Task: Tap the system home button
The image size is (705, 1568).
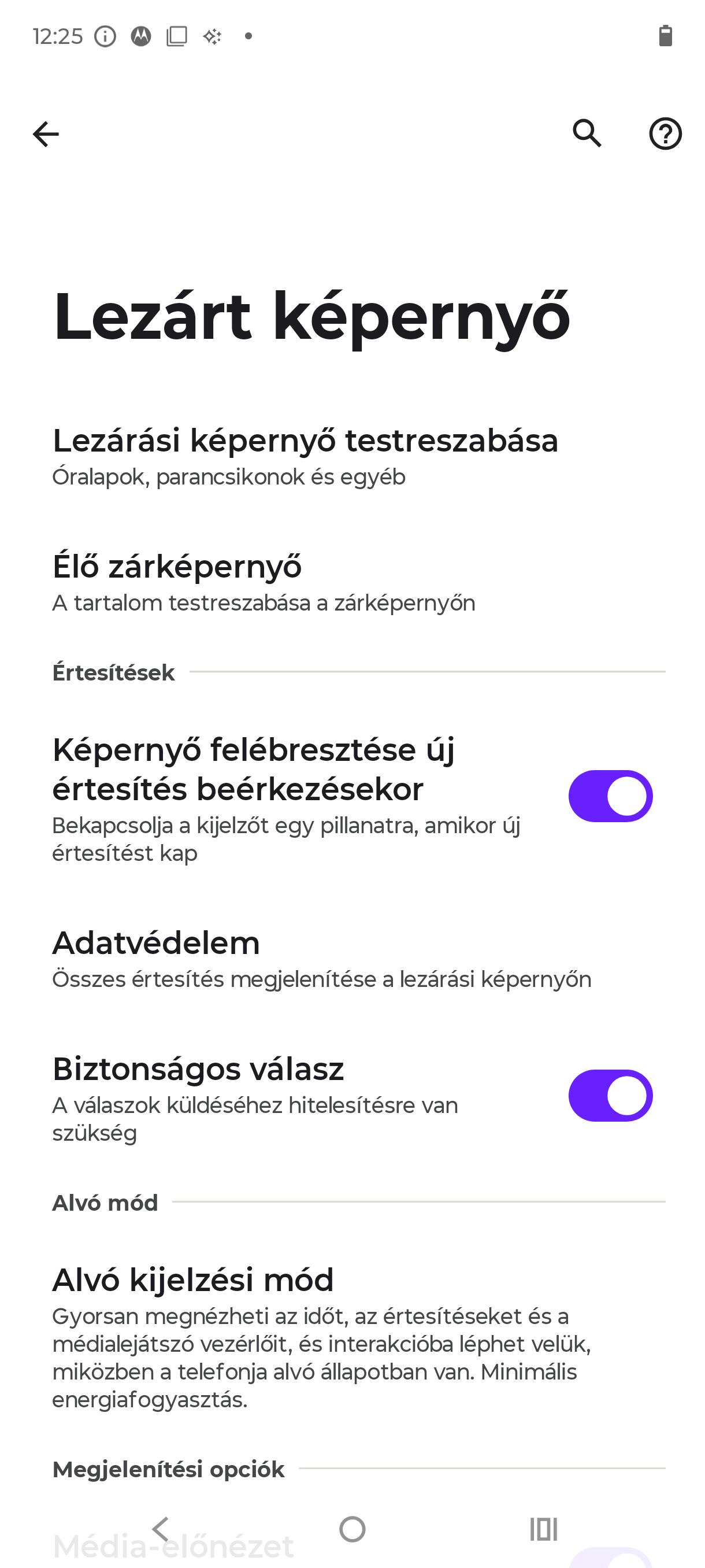Action: pyautogui.click(x=352, y=1529)
